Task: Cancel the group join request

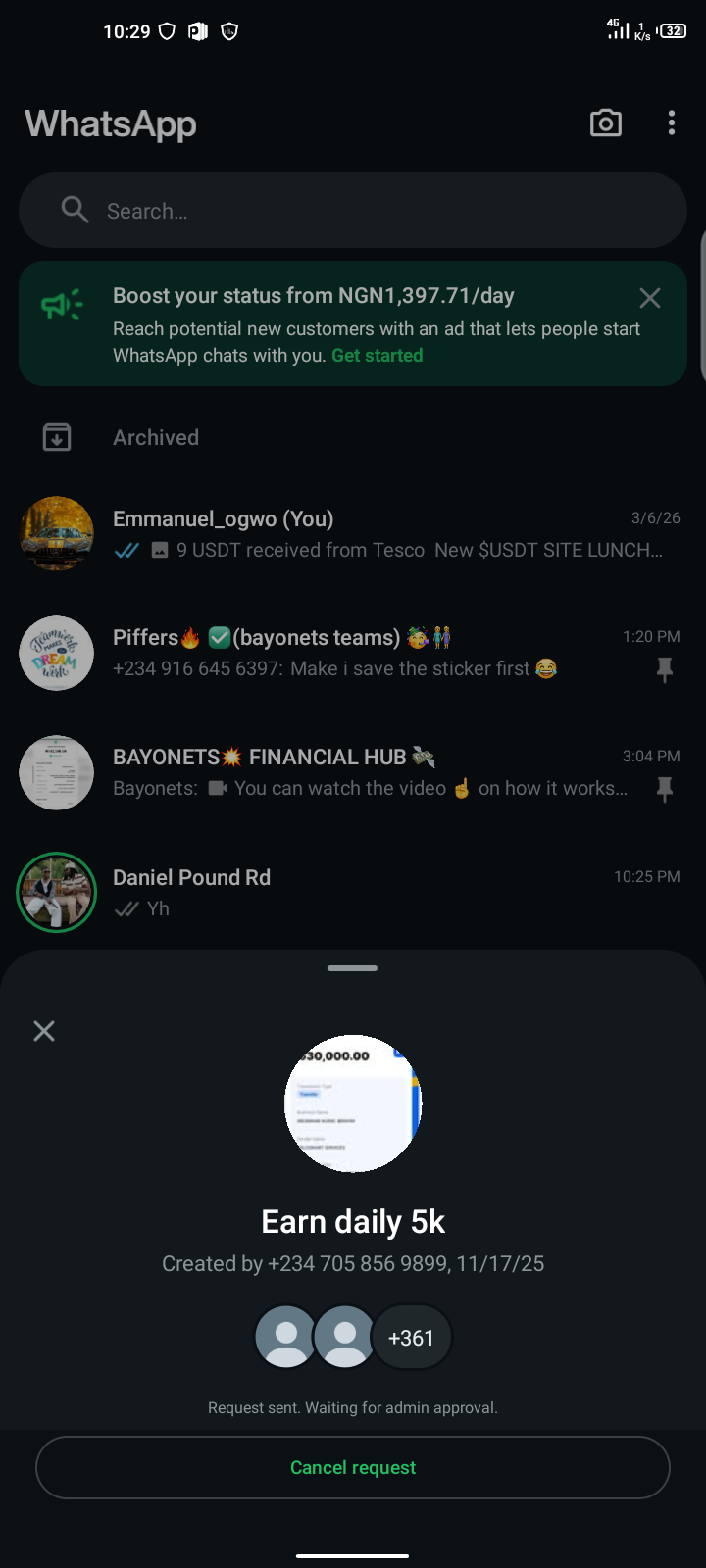Action: 353,1467
